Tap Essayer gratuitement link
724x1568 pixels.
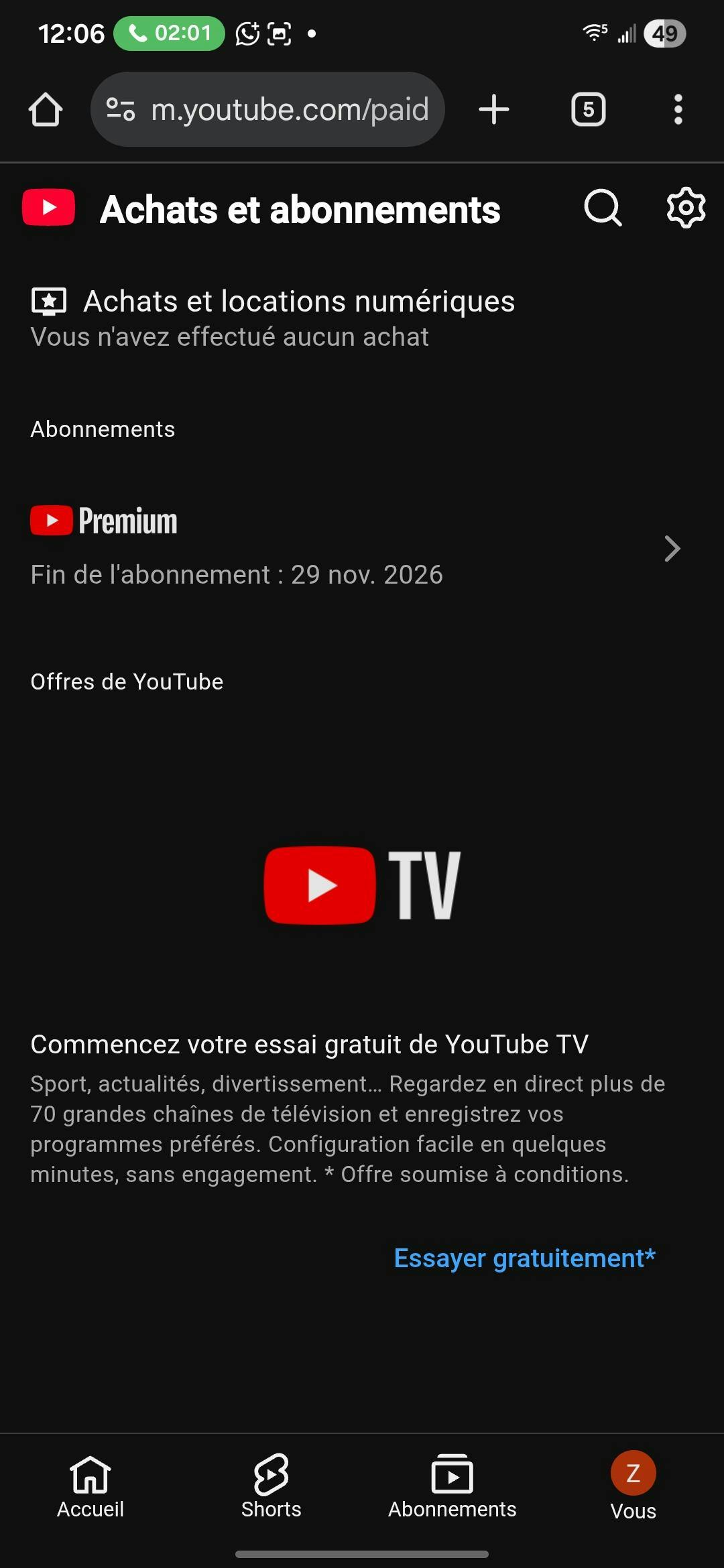tap(524, 1258)
